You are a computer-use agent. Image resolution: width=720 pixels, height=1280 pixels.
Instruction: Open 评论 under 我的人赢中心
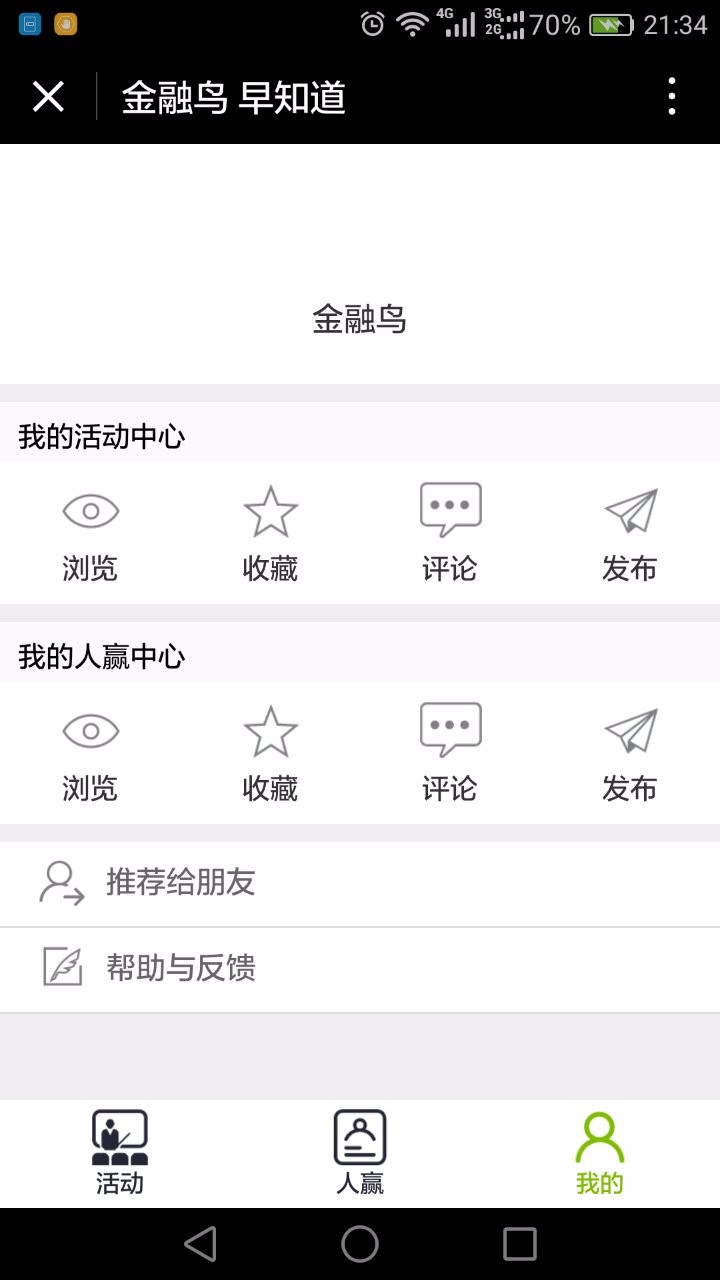(450, 754)
